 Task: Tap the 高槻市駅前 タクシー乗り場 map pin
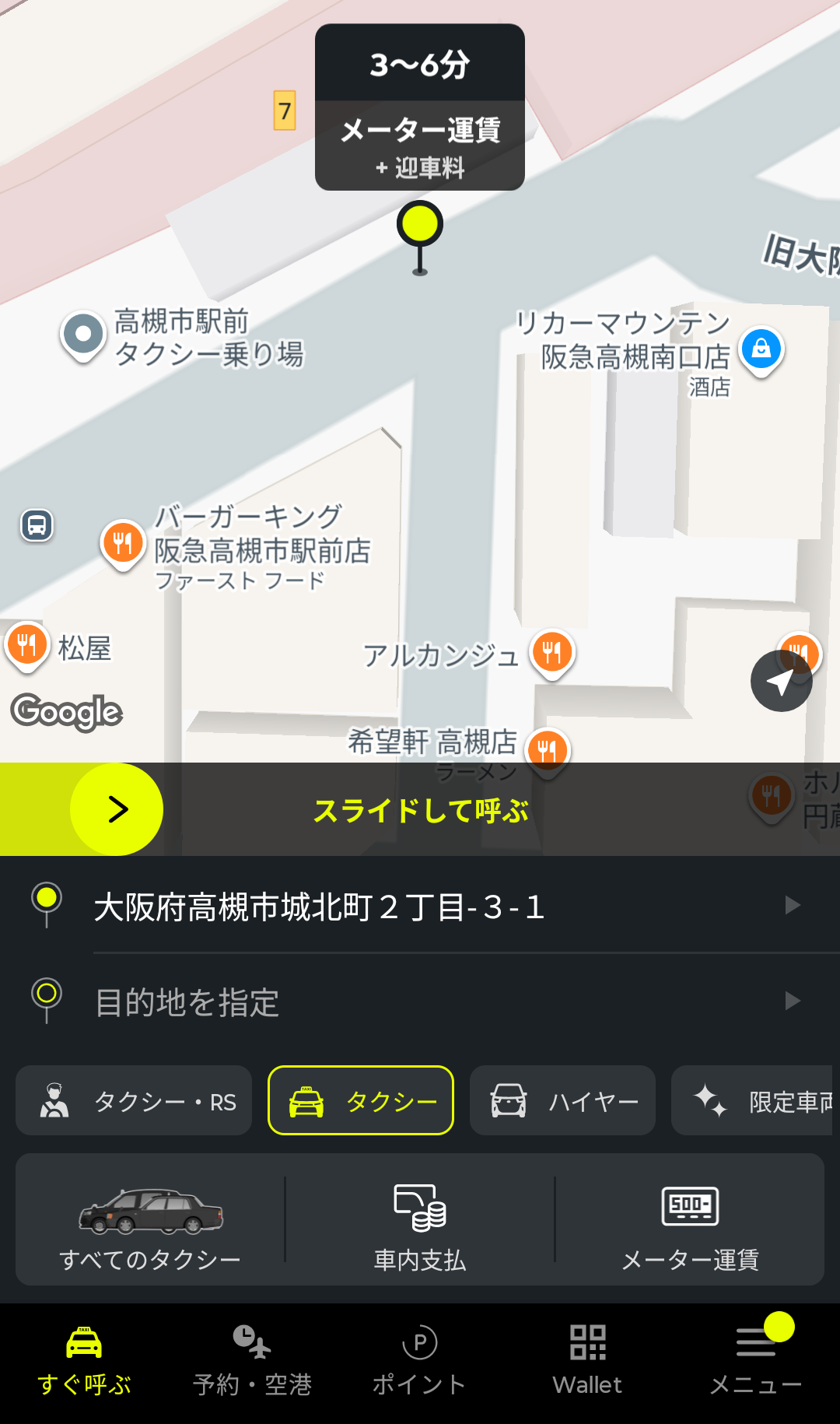point(83,335)
